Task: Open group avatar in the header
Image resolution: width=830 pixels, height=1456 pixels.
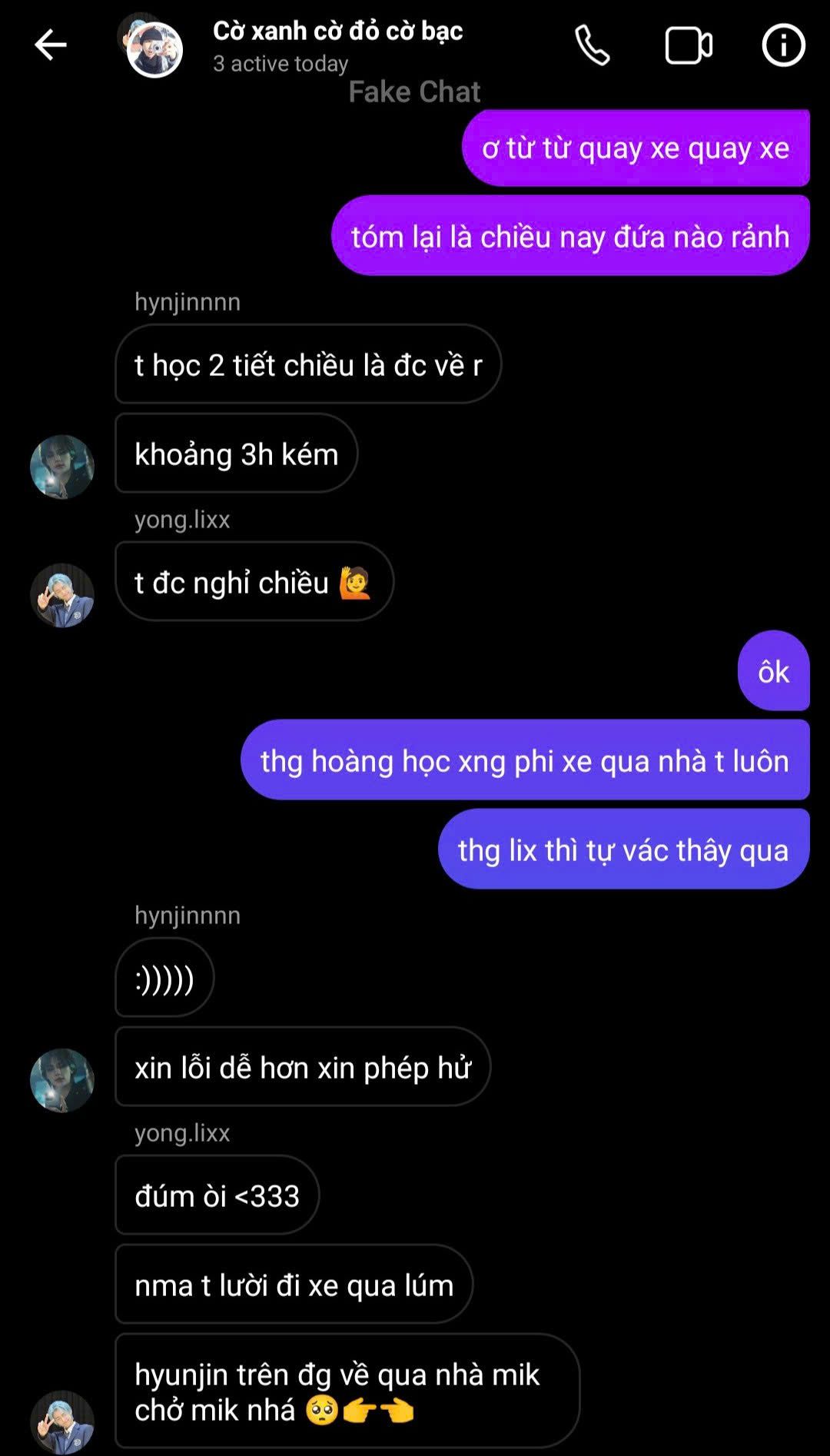Action: pos(151,46)
